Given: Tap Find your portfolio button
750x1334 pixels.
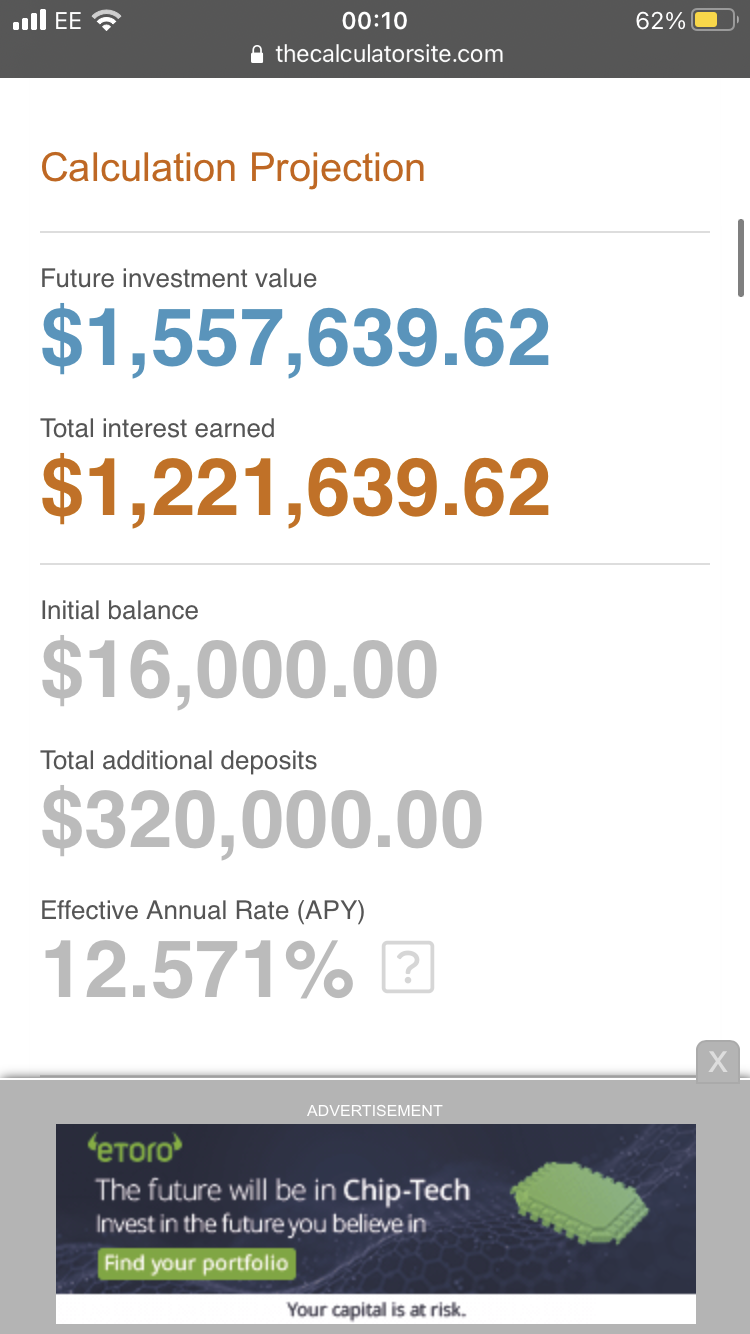Looking at the screenshot, I should click(196, 1263).
